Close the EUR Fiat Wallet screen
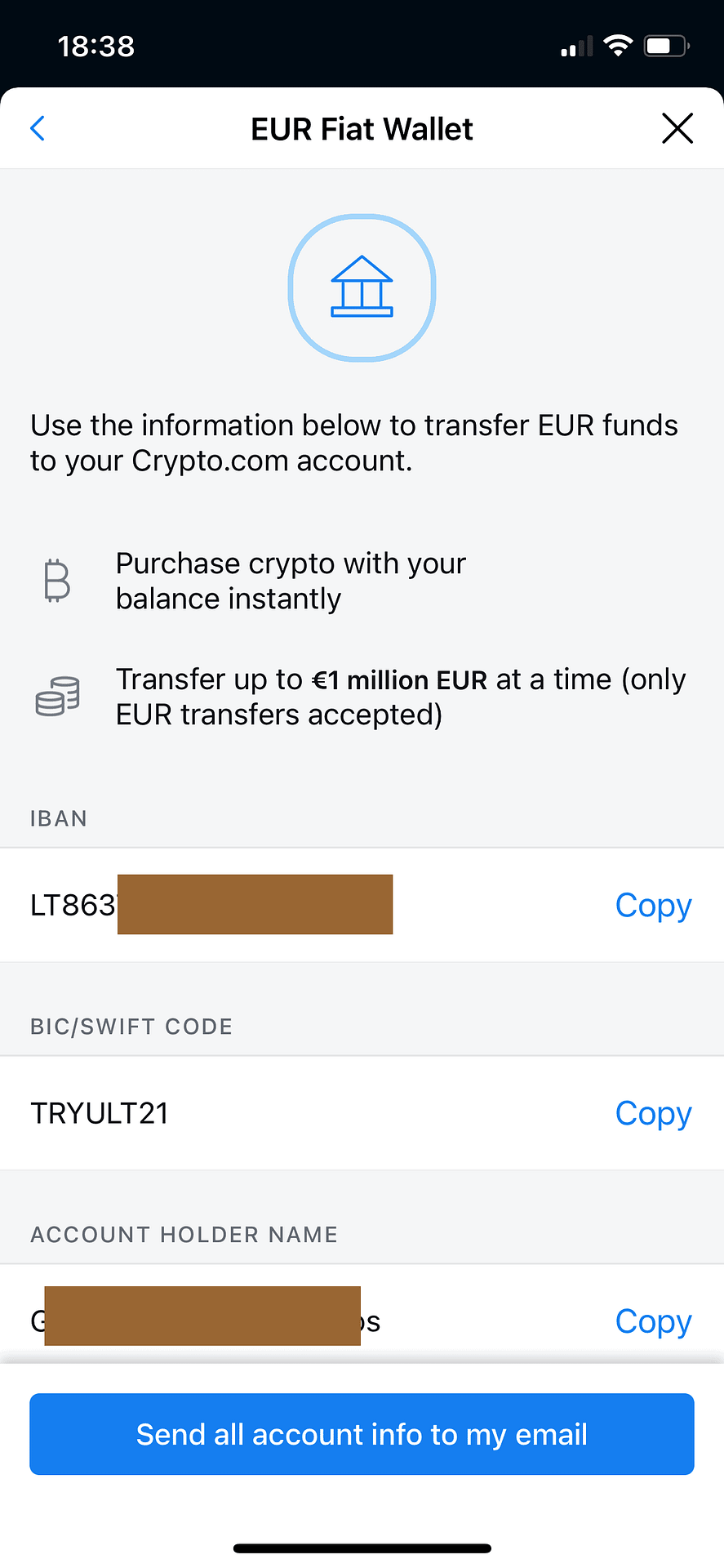Screen dimensions: 724x1568 [677, 128]
